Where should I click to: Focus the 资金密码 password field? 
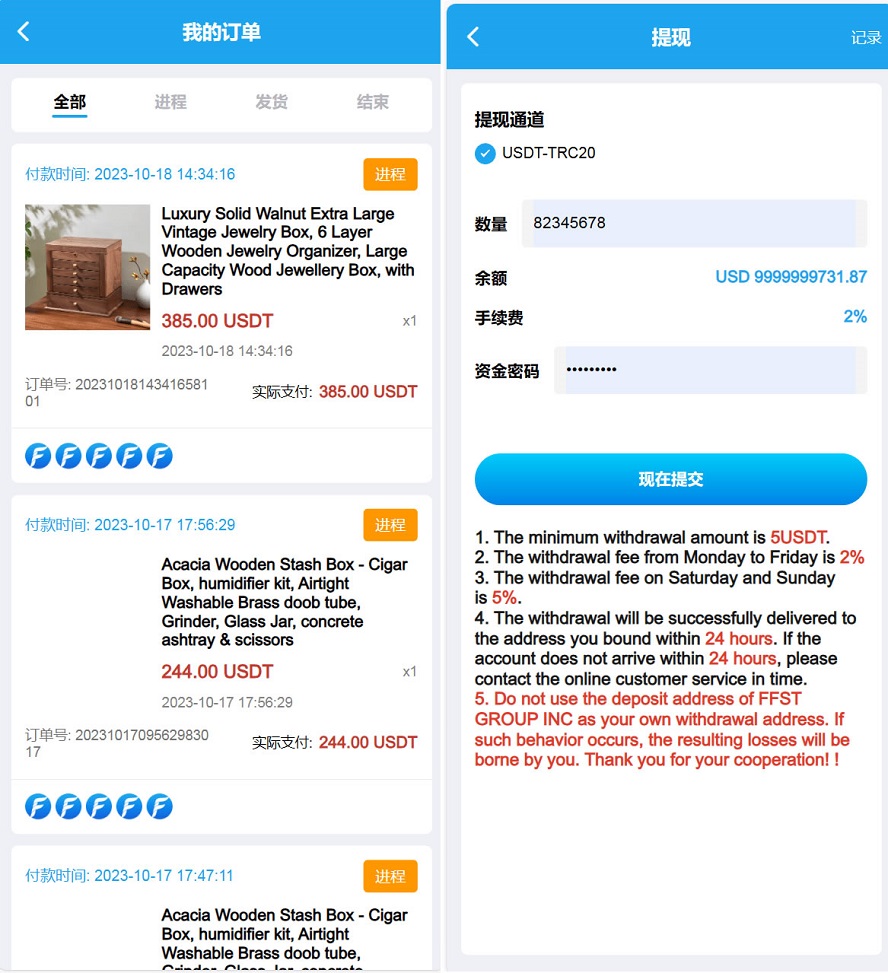click(710, 370)
